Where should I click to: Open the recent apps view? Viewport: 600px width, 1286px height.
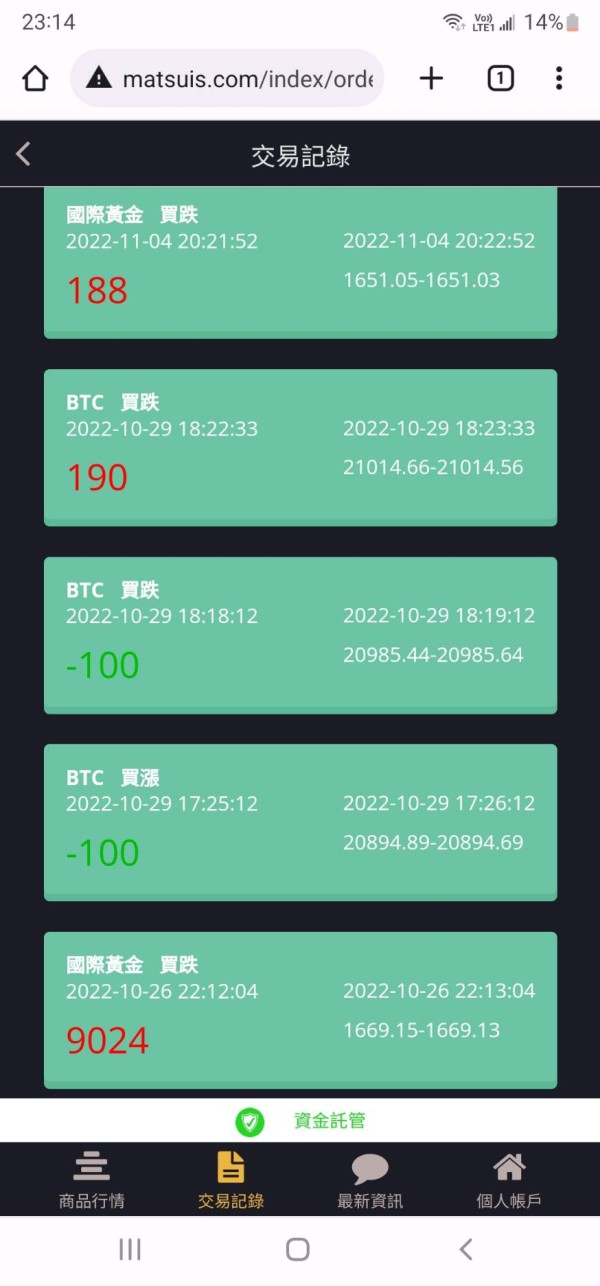point(130,1249)
